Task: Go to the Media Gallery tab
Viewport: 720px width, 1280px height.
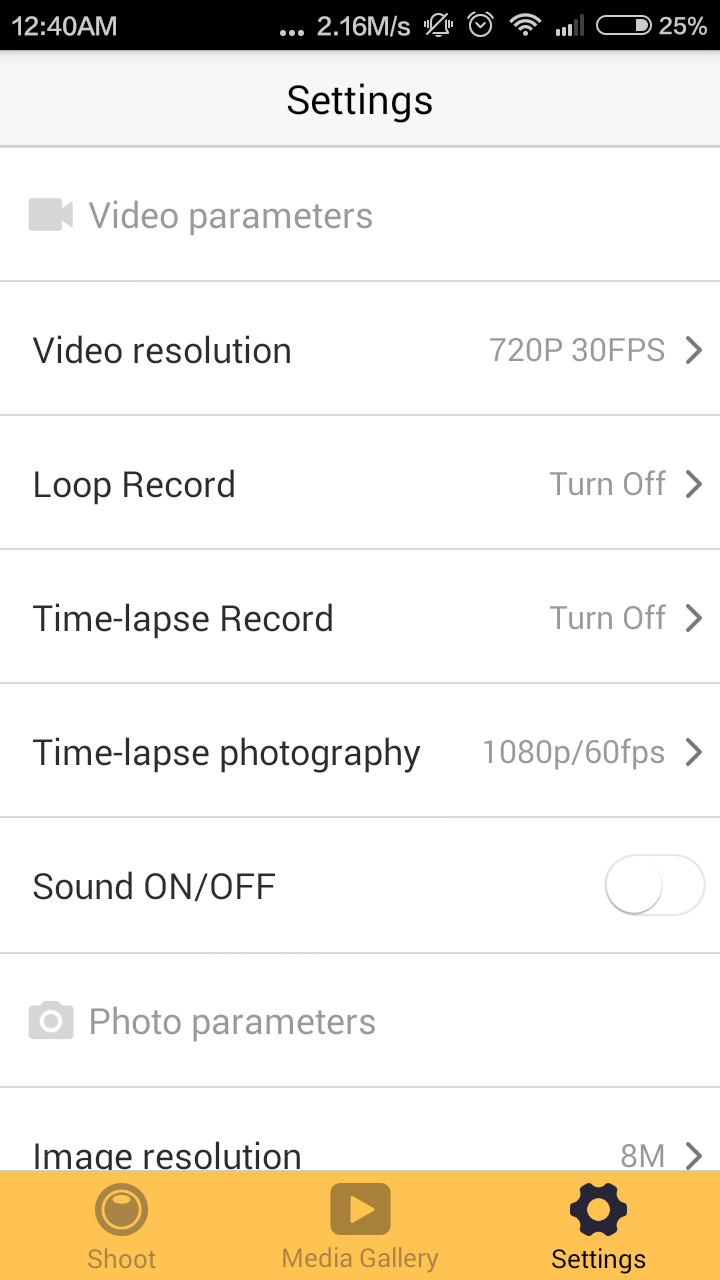Action: pyautogui.click(x=360, y=1226)
